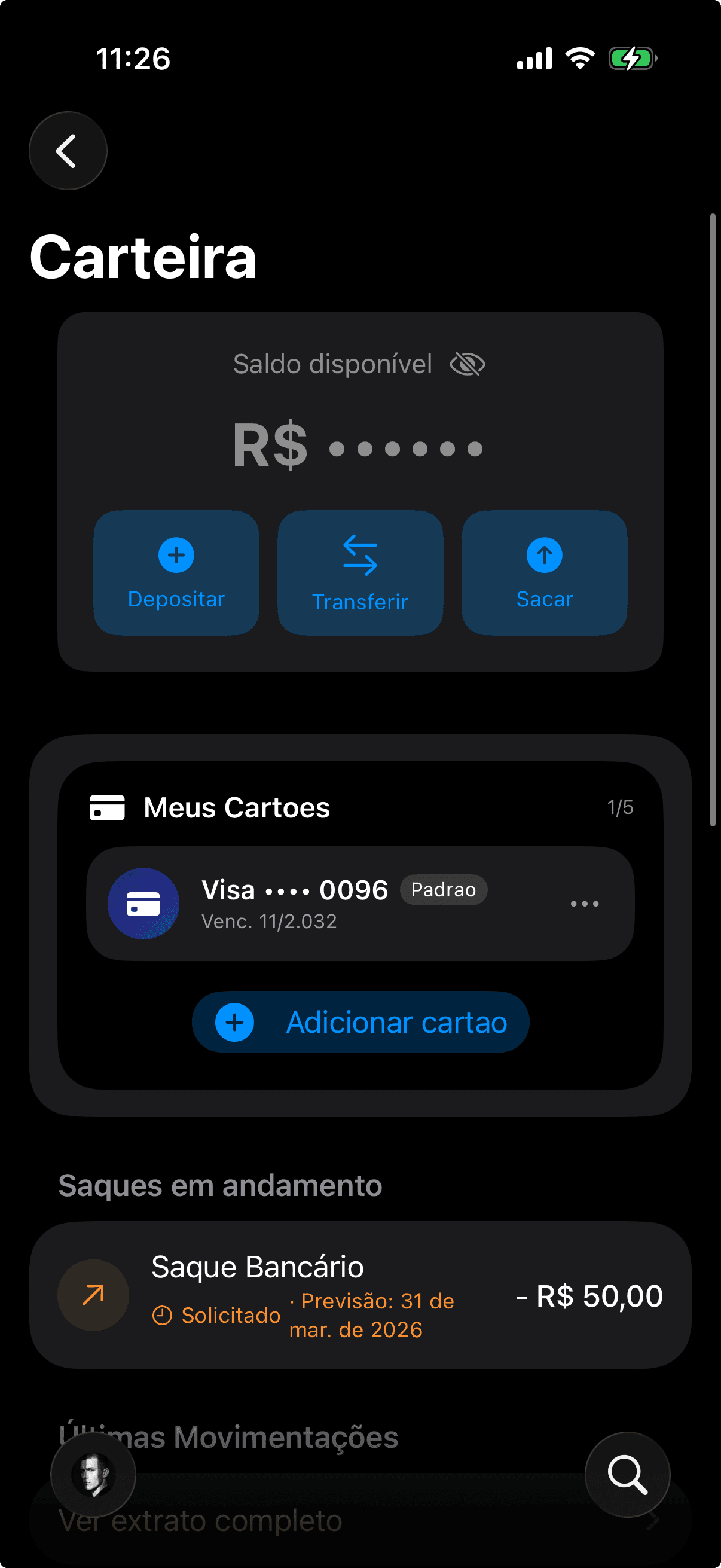Tap the Padrao badge on the Visa card
The image size is (721, 1568).
[x=444, y=889]
